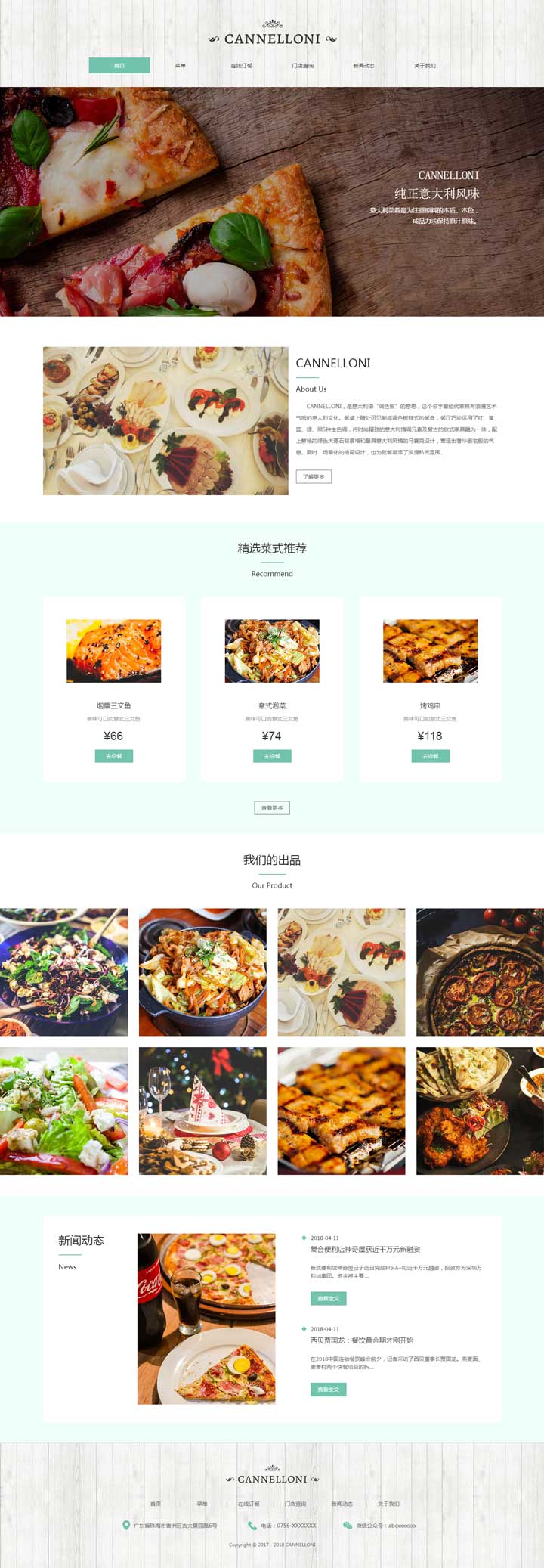This screenshot has height=1568, width=544.
Task: Open the footer 门店查询 link
Action: pos(295,1504)
